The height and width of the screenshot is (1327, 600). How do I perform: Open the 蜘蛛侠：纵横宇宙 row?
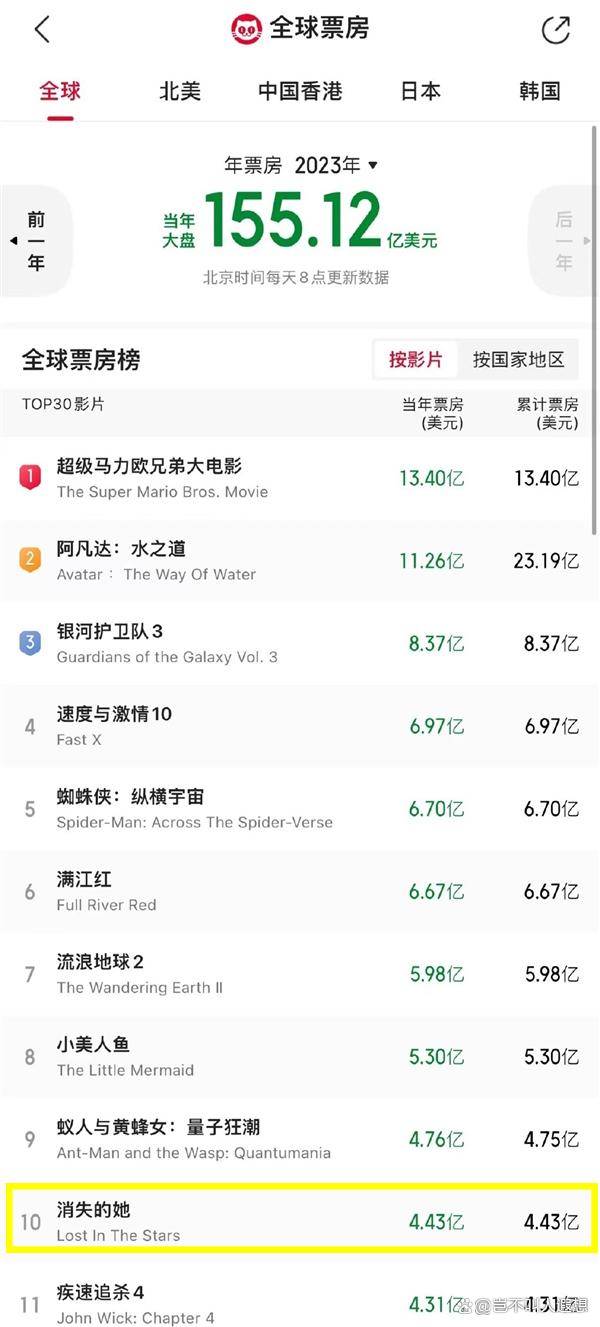(300, 808)
